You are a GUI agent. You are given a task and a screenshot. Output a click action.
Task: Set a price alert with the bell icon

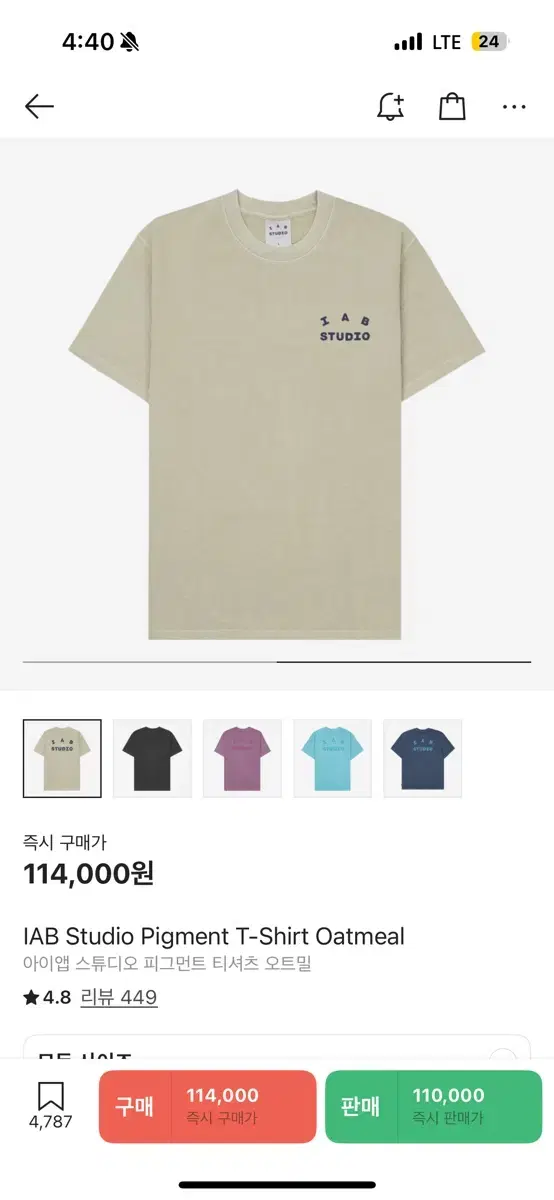pyautogui.click(x=390, y=106)
